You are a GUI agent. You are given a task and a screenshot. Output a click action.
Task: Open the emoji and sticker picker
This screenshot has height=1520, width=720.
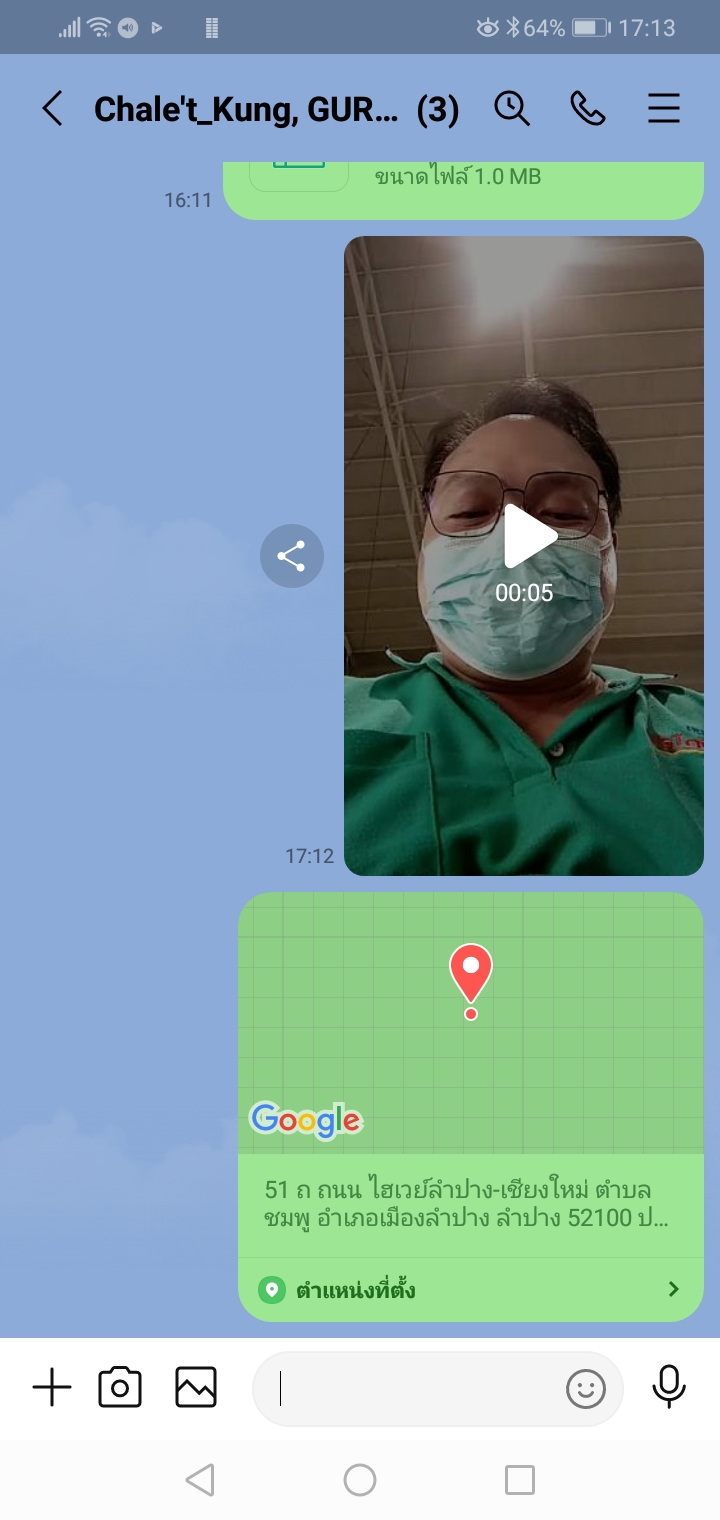tap(586, 1388)
